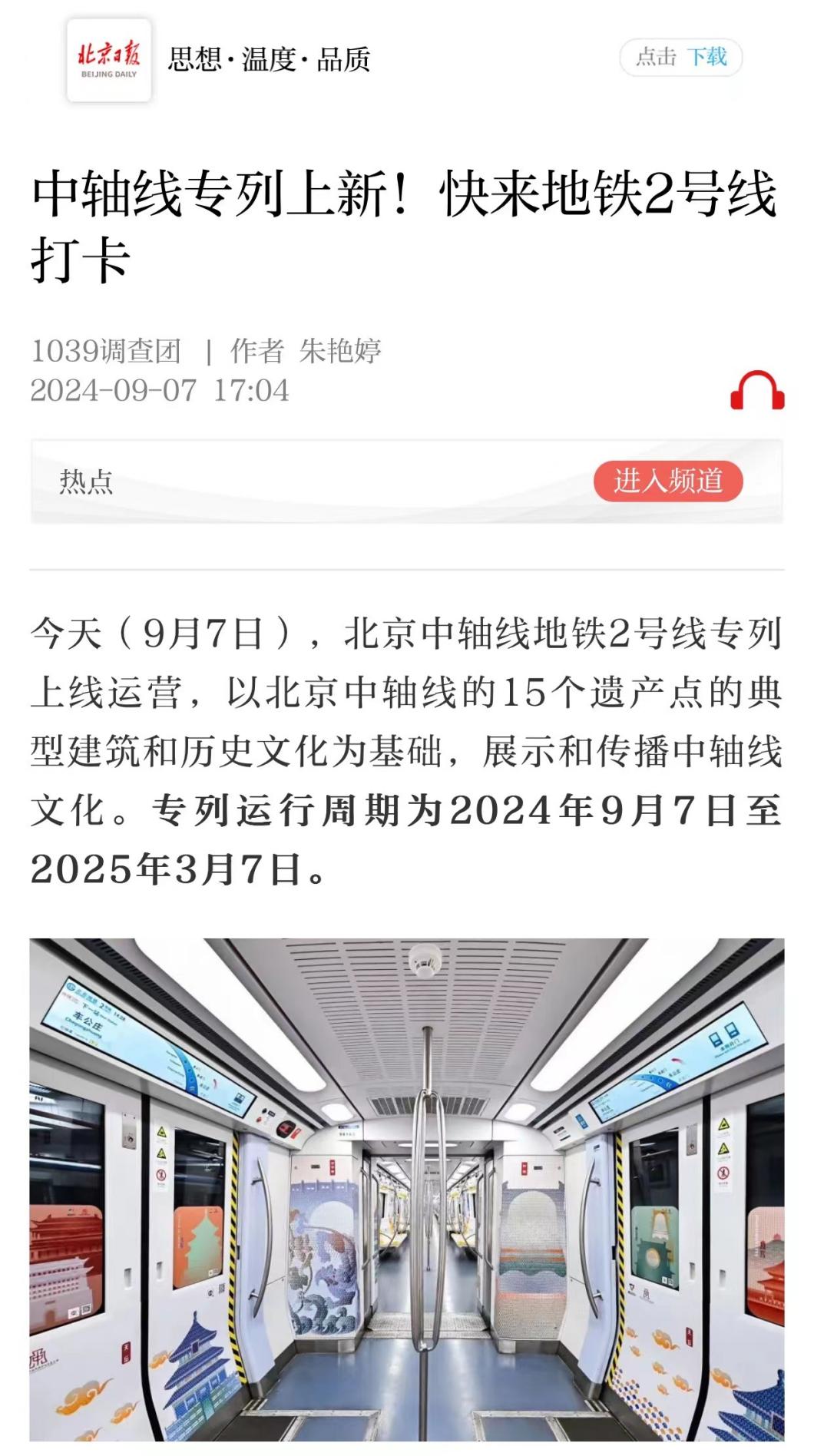
Task: Play the article audio with headphone icon
Action: 756,391
